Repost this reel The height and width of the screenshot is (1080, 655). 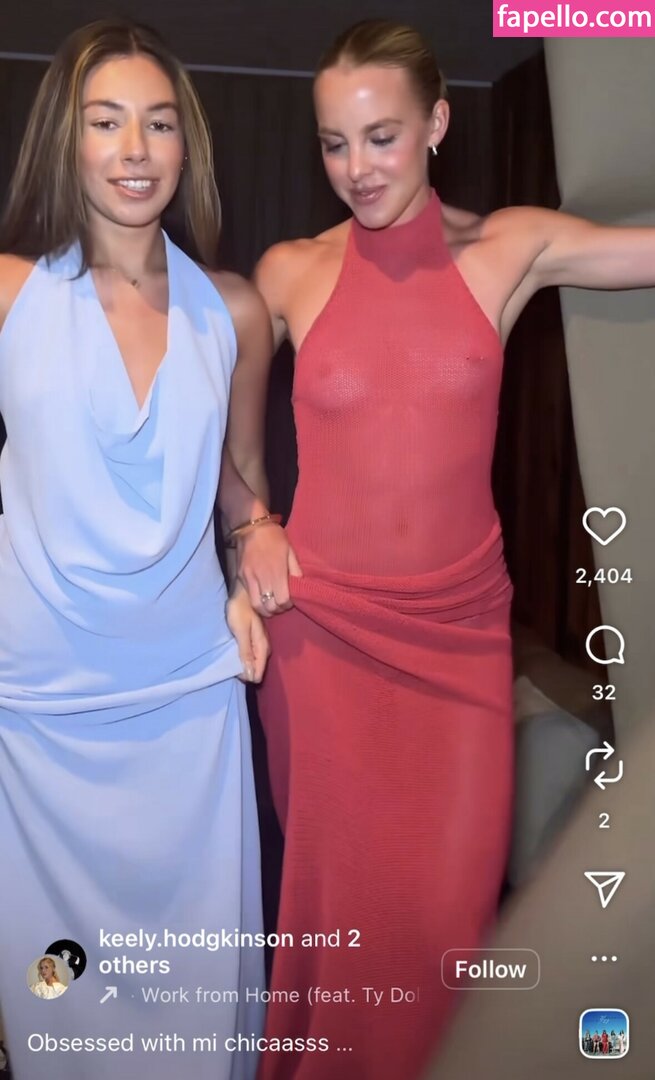tap(604, 766)
